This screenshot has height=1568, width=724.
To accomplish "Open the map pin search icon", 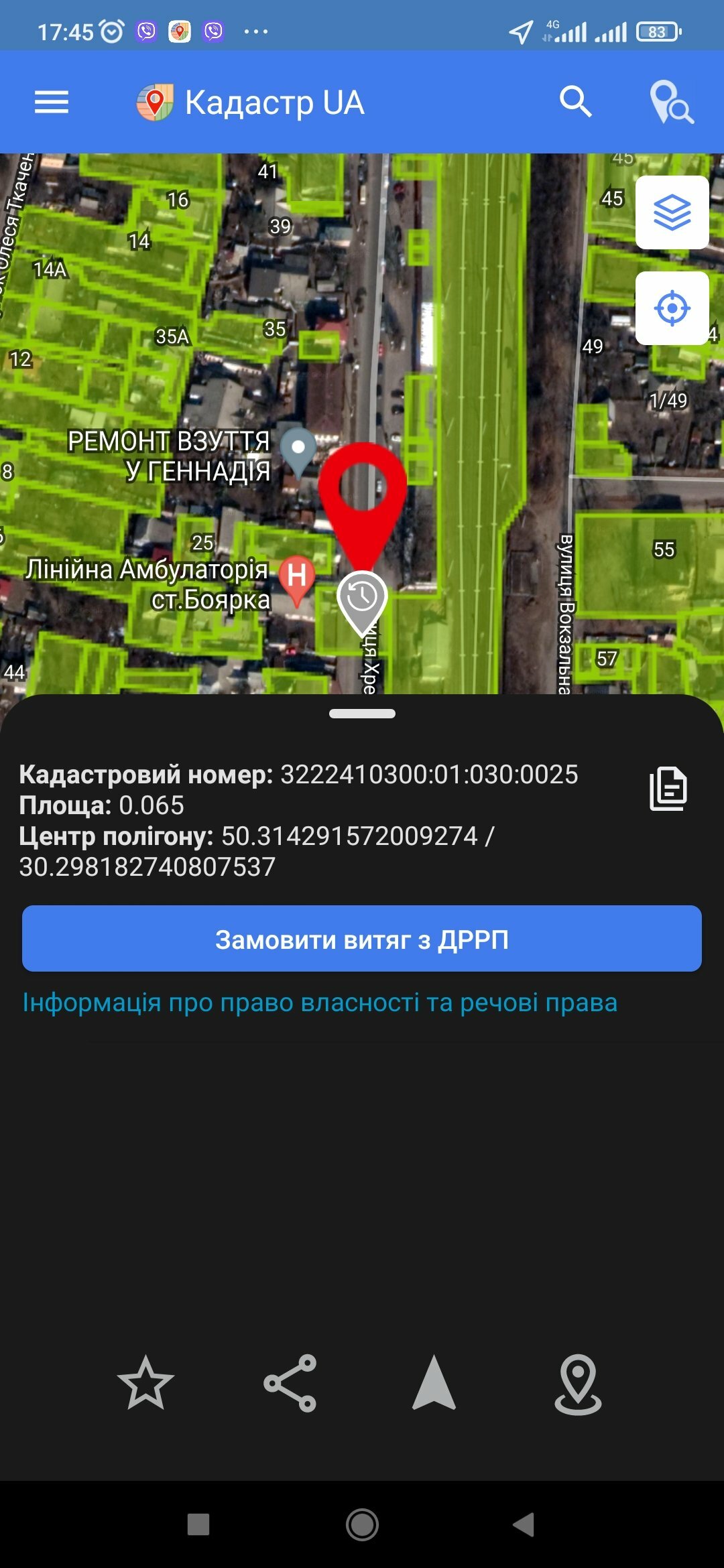I will pyautogui.click(x=672, y=103).
